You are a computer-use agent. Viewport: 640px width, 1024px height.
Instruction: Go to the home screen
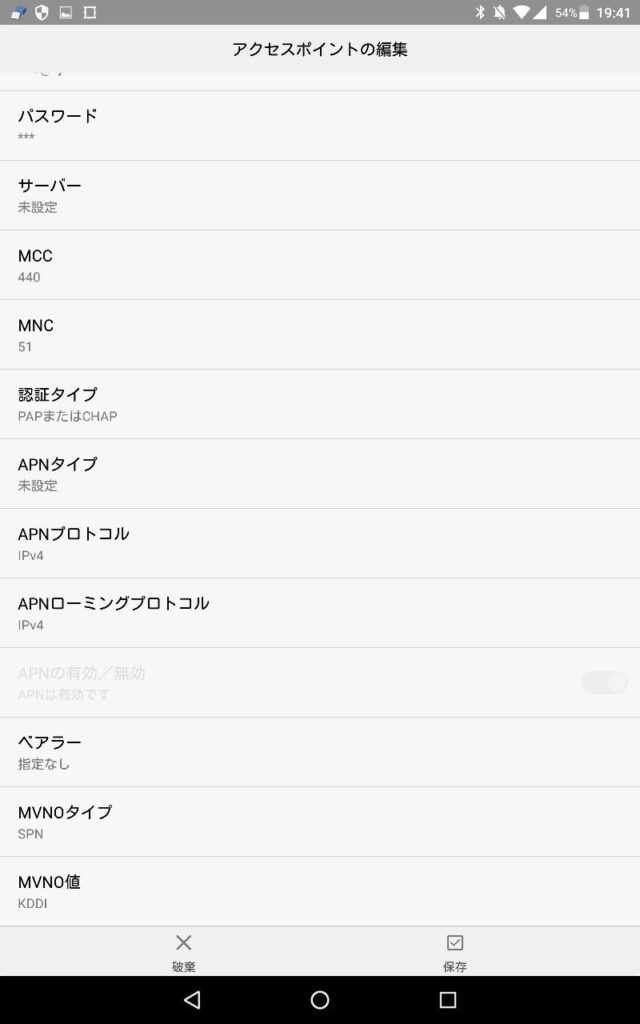[320, 1000]
